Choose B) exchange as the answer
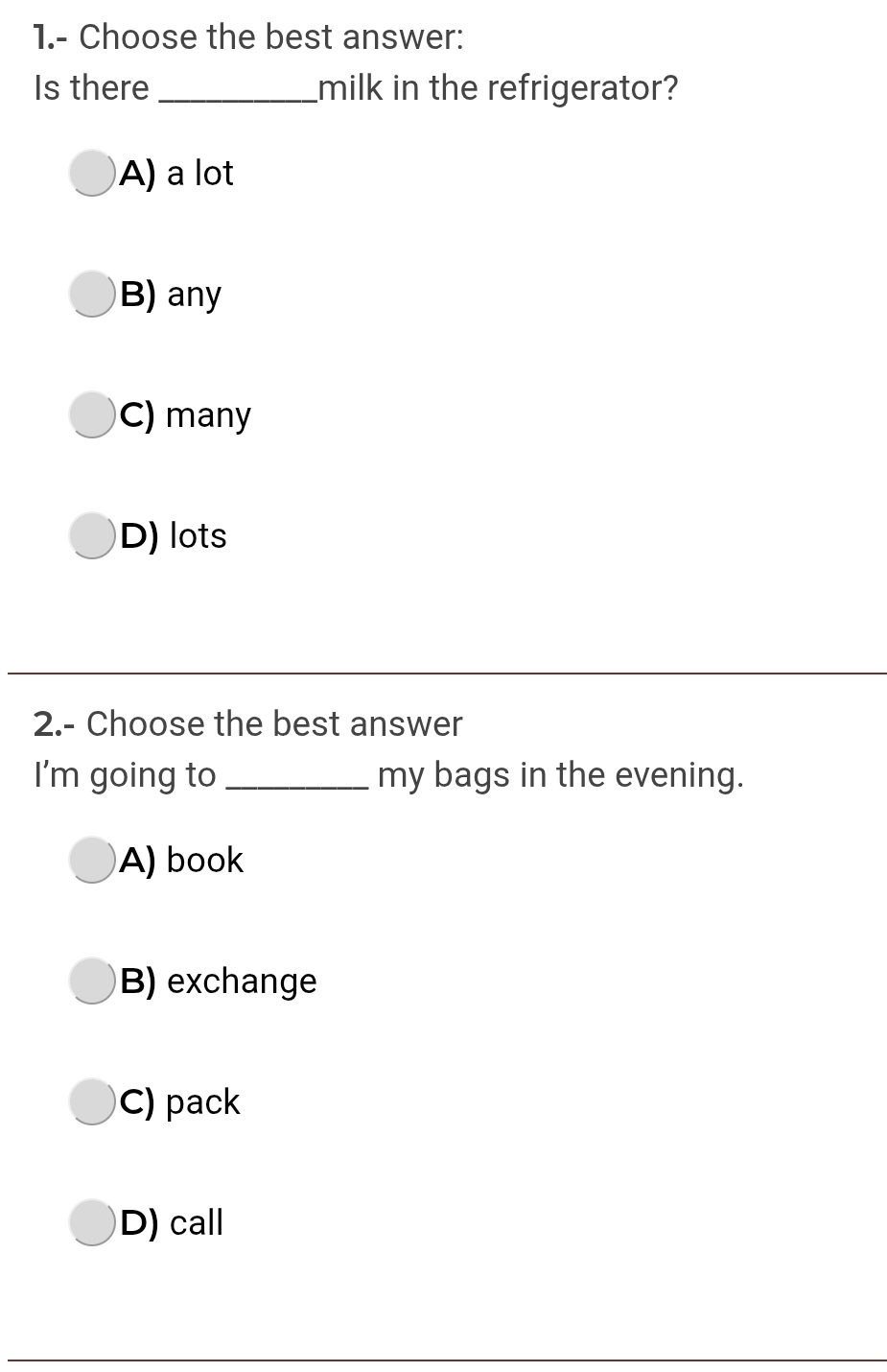This screenshot has width=887, height=1372. click(93, 981)
